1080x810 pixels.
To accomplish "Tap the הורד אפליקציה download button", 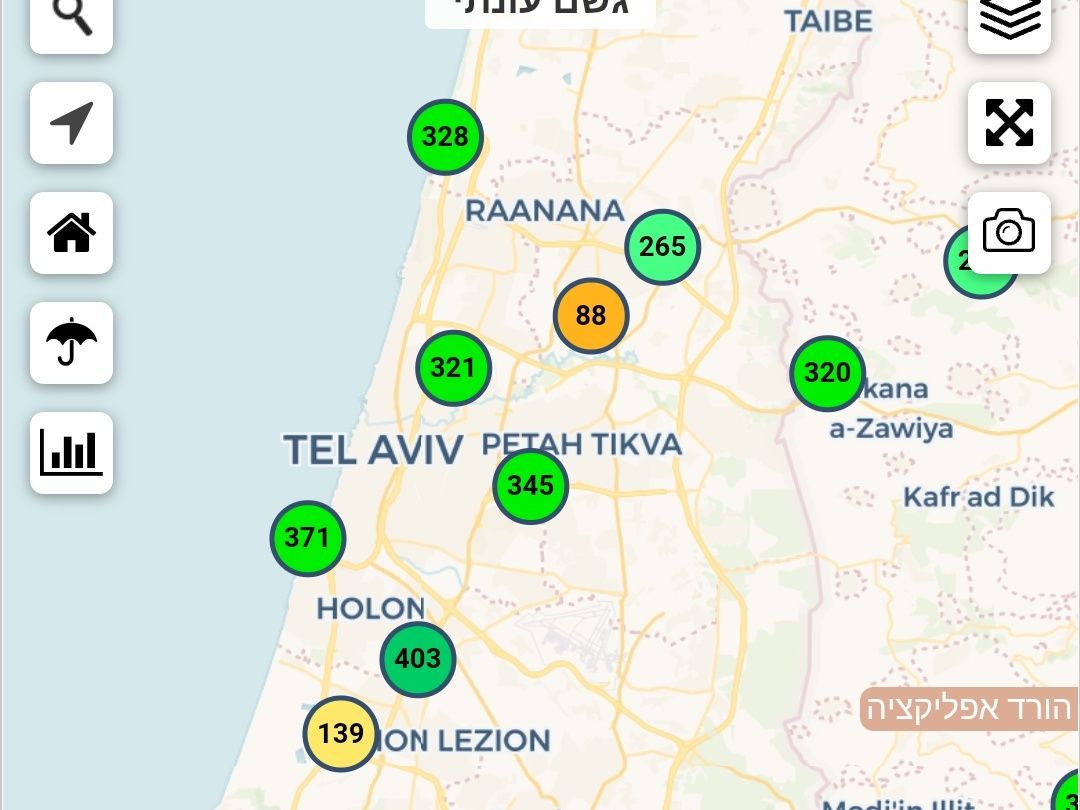I will pos(969,709).
